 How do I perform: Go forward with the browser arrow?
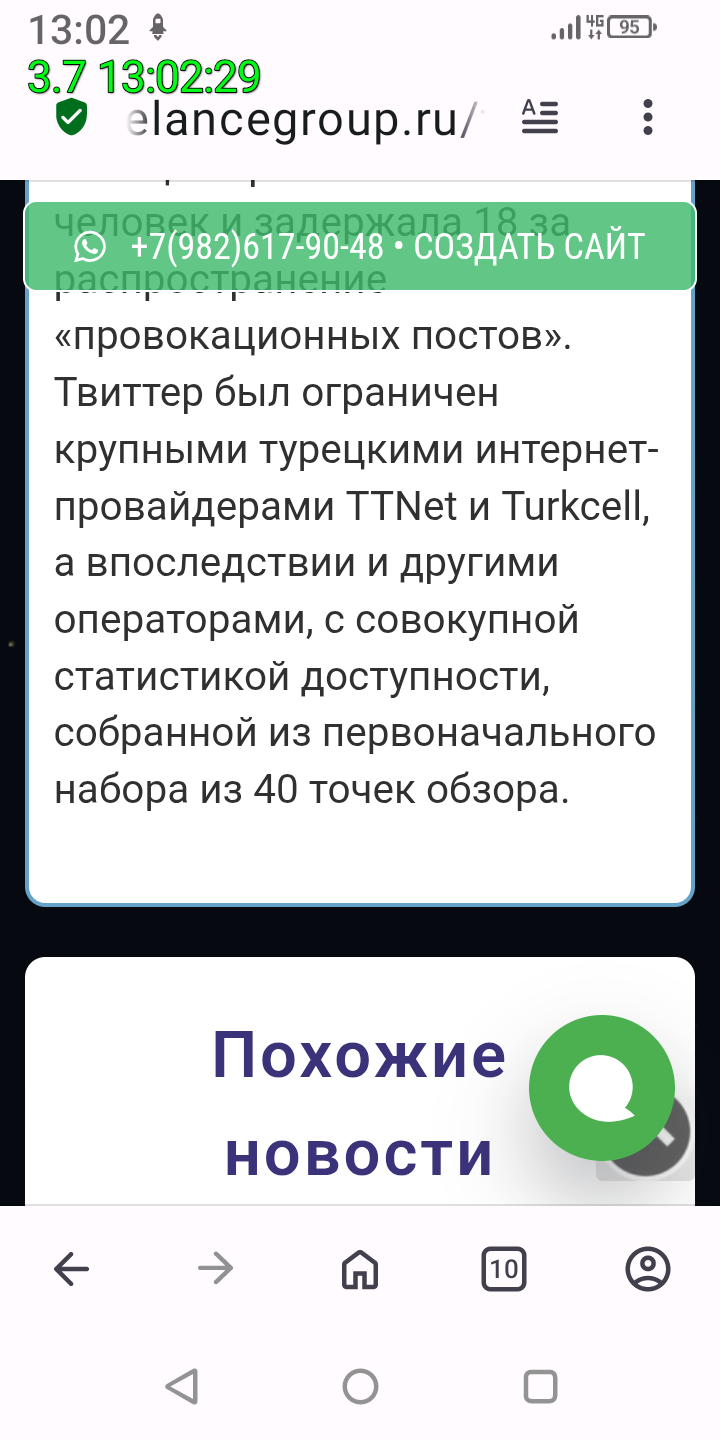[215, 1270]
